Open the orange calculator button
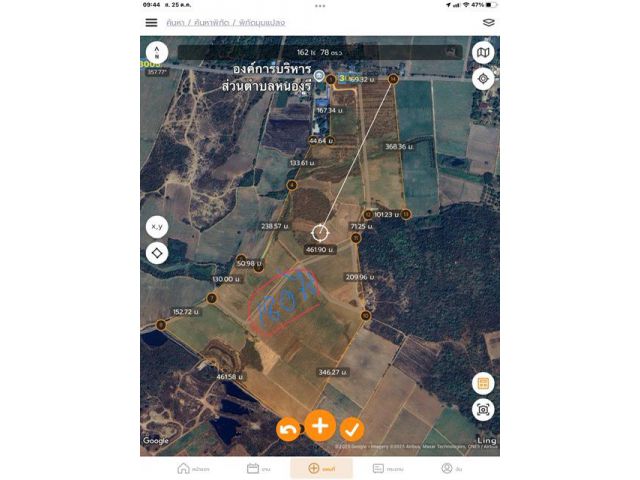Image resolution: width=640 pixels, height=480 pixels. [483, 383]
